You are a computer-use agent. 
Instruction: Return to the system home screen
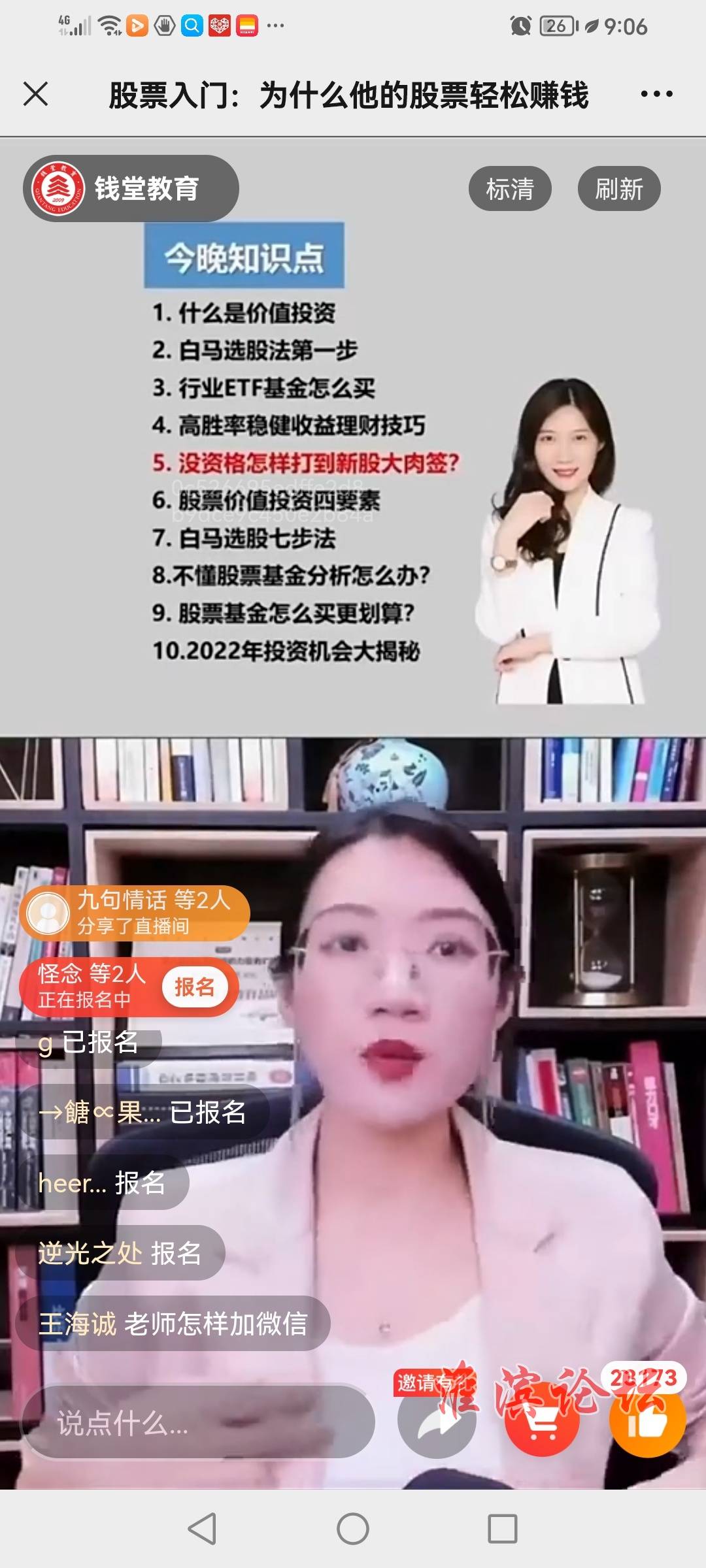click(x=353, y=1529)
